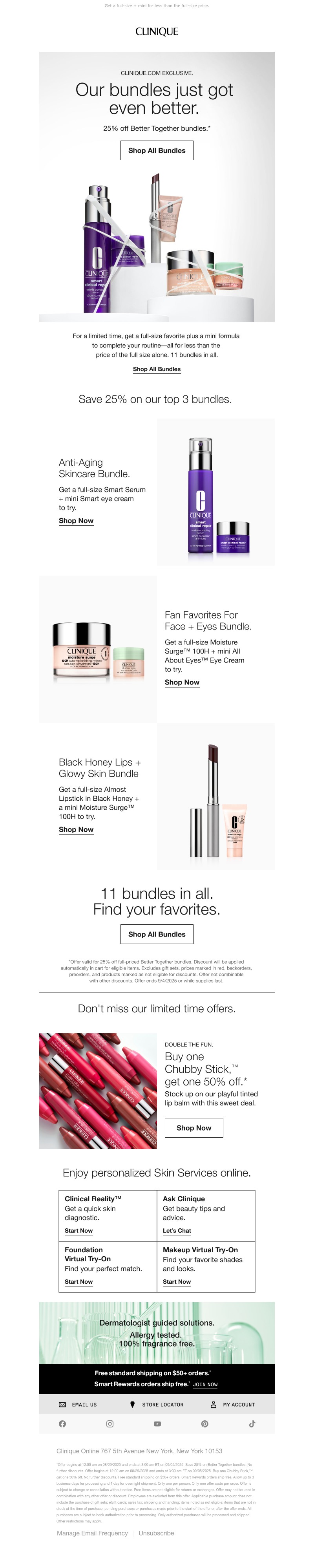
Task: Open underlined Shop All Bundles text link
Action: pyautogui.click(x=156, y=369)
